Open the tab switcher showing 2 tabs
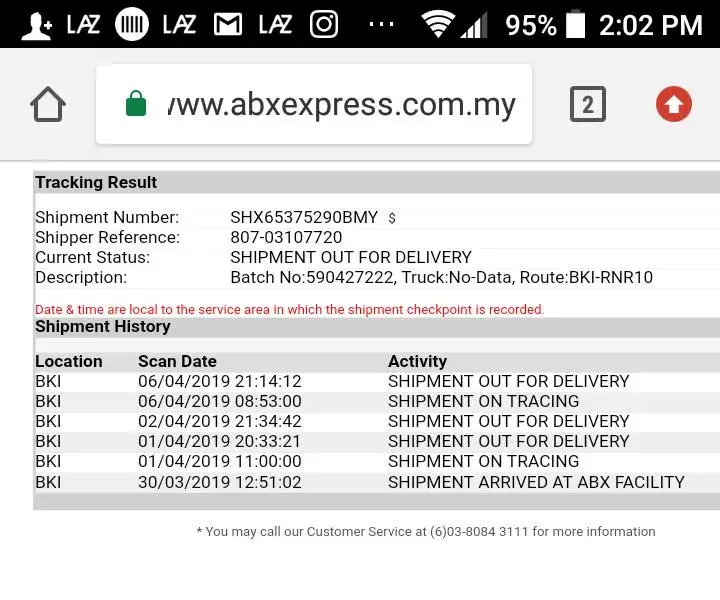The height and width of the screenshot is (600, 720). (x=587, y=104)
